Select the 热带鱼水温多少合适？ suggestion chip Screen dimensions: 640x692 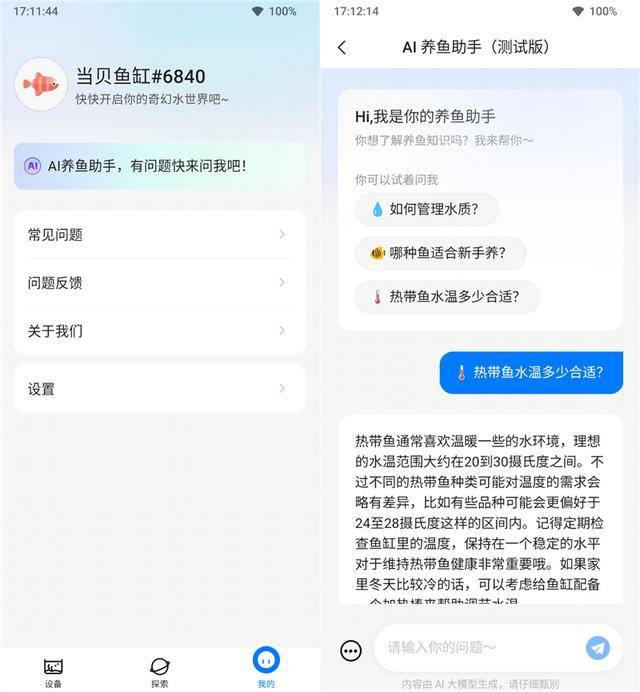tap(448, 297)
